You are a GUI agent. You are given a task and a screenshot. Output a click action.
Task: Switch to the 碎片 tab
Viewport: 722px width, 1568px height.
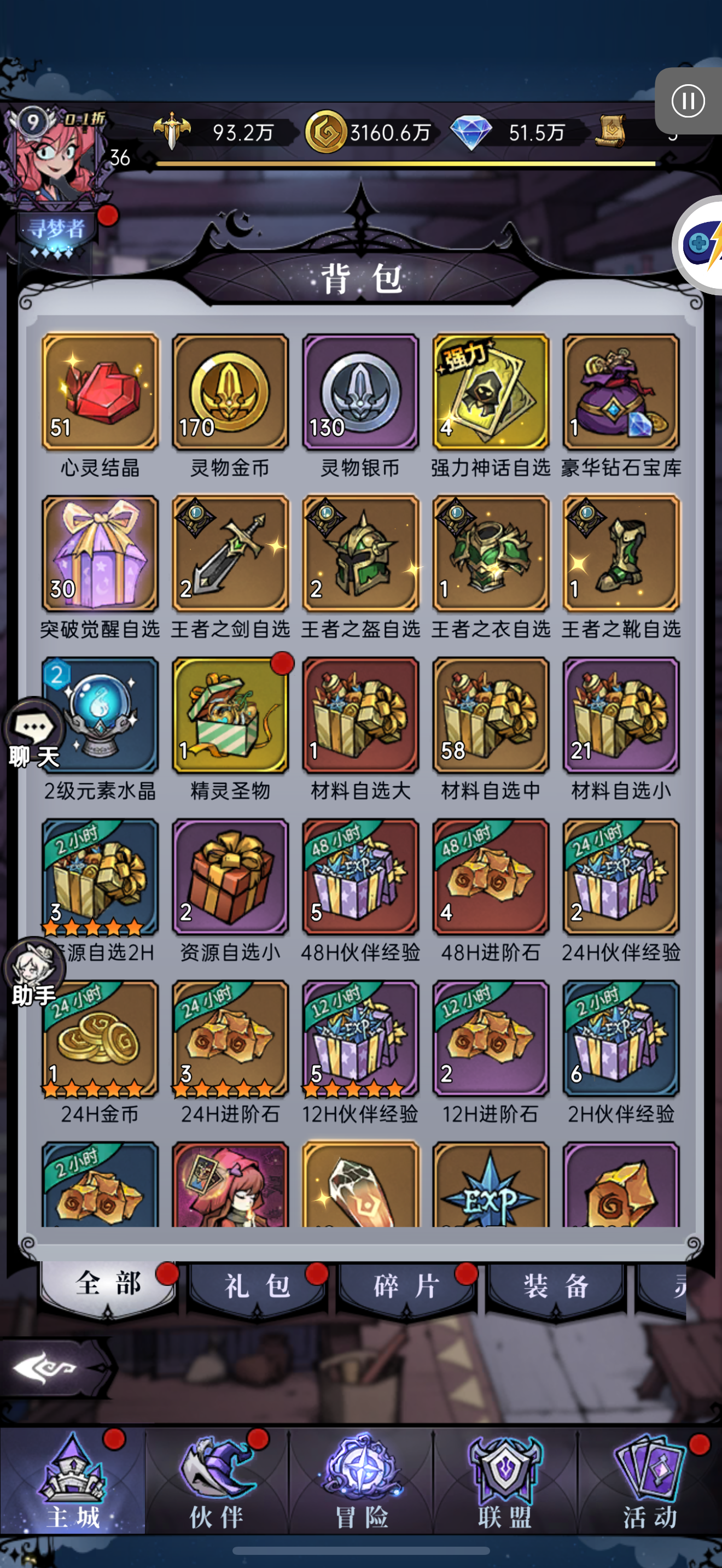click(406, 1288)
